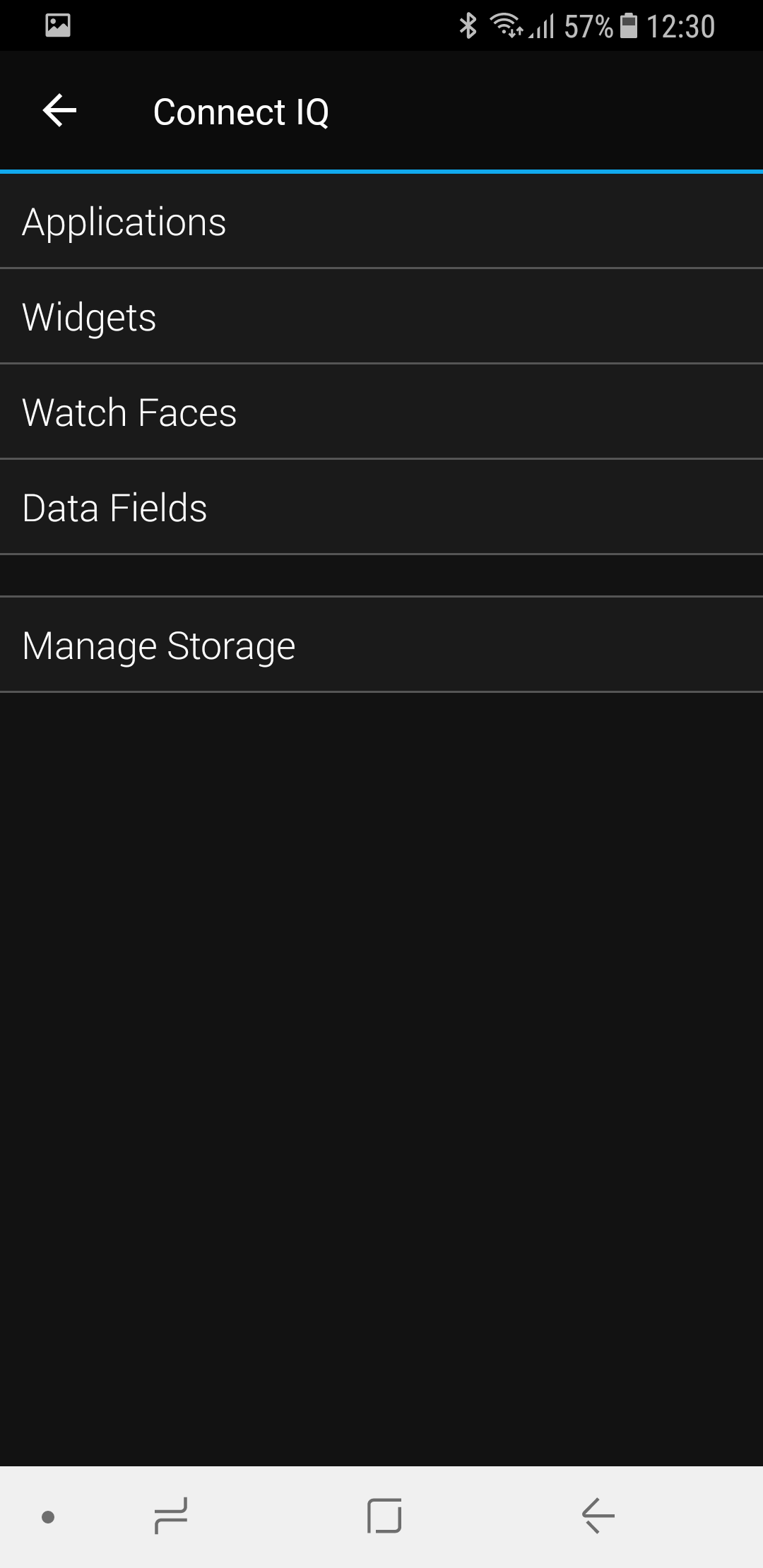Open recent apps in navigation bar
This screenshot has height=1568, width=763.
(x=171, y=1516)
